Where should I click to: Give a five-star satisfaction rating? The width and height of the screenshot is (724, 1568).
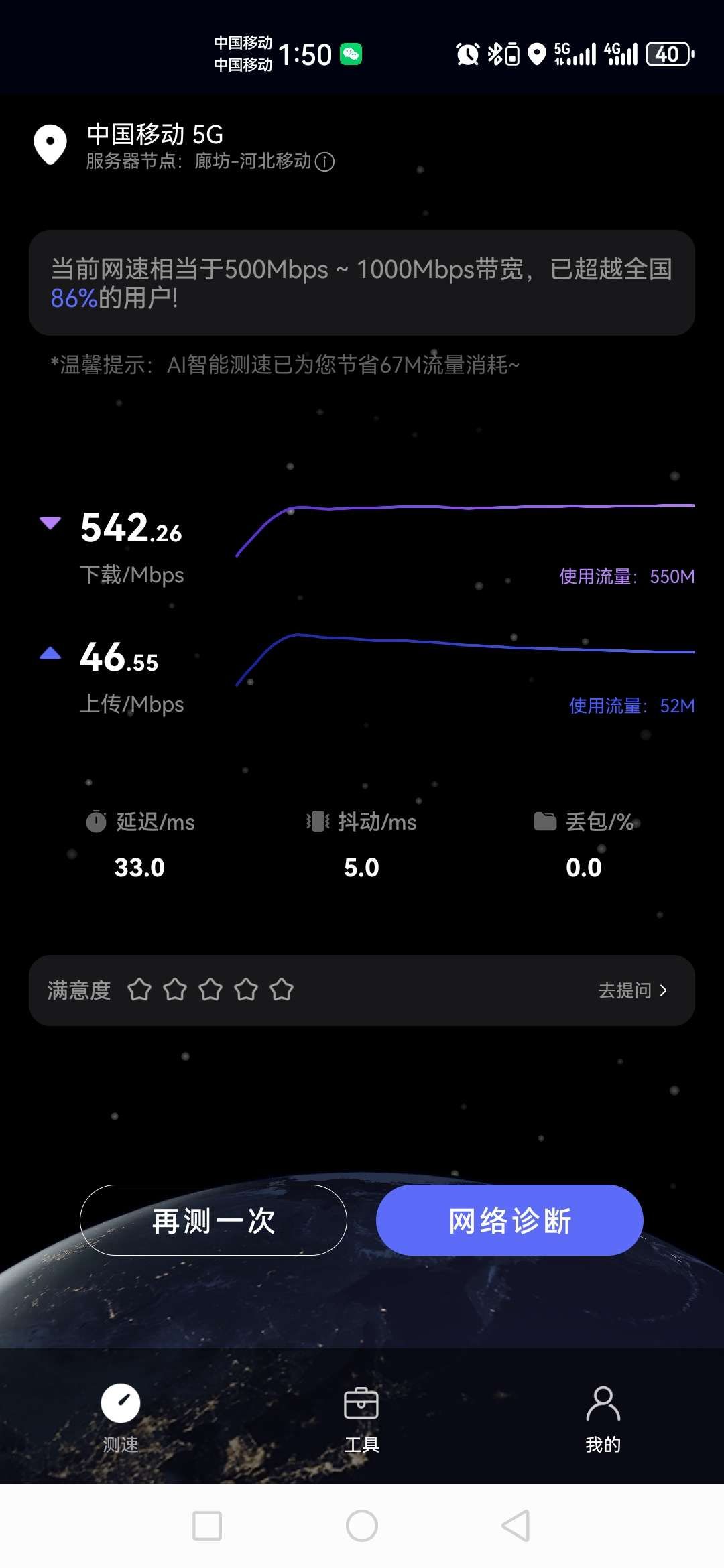click(282, 990)
